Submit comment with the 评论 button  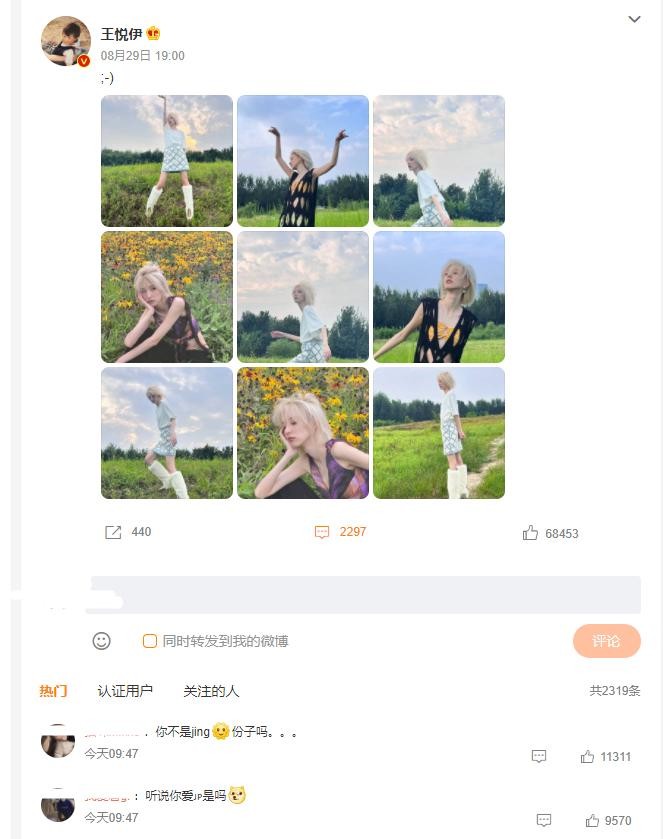pos(606,641)
